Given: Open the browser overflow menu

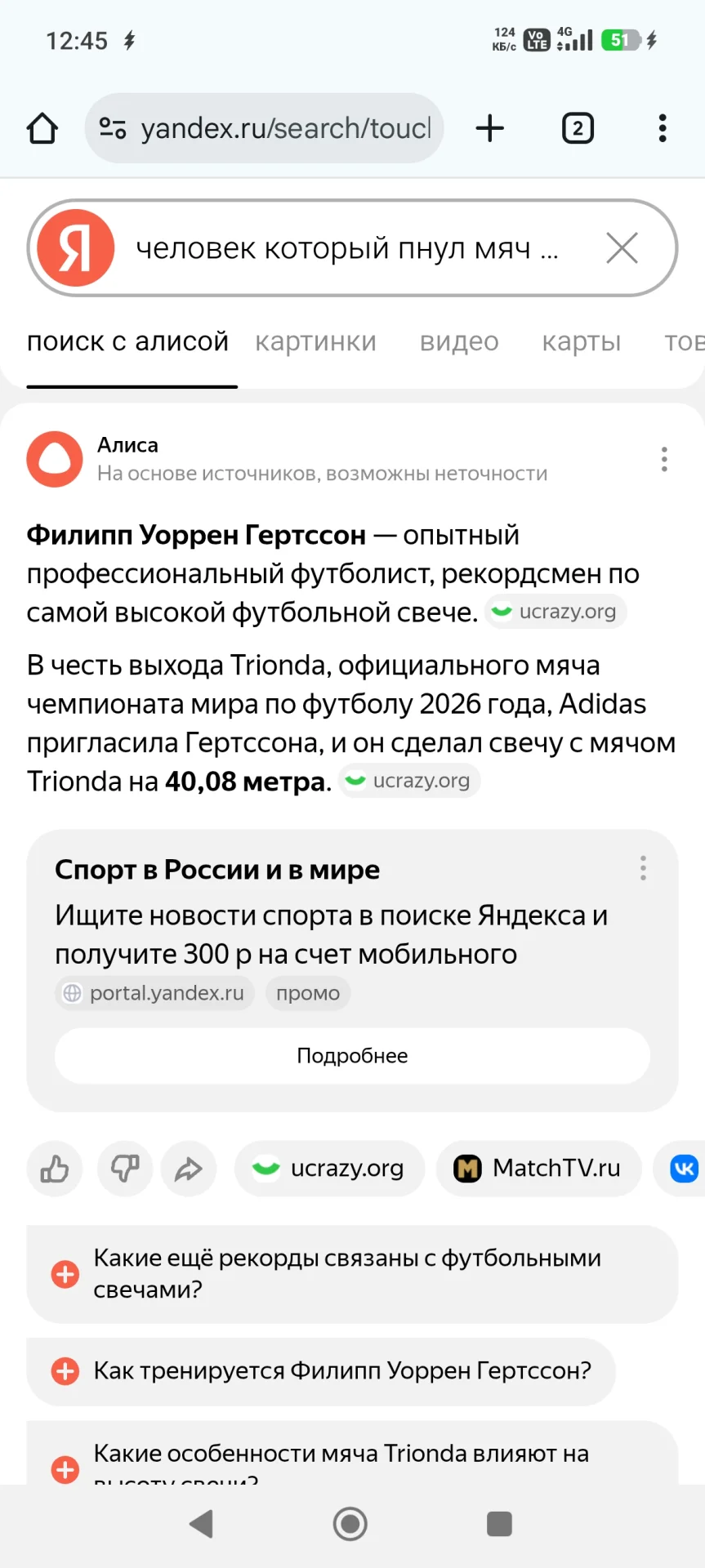Looking at the screenshot, I should pos(662,128).
